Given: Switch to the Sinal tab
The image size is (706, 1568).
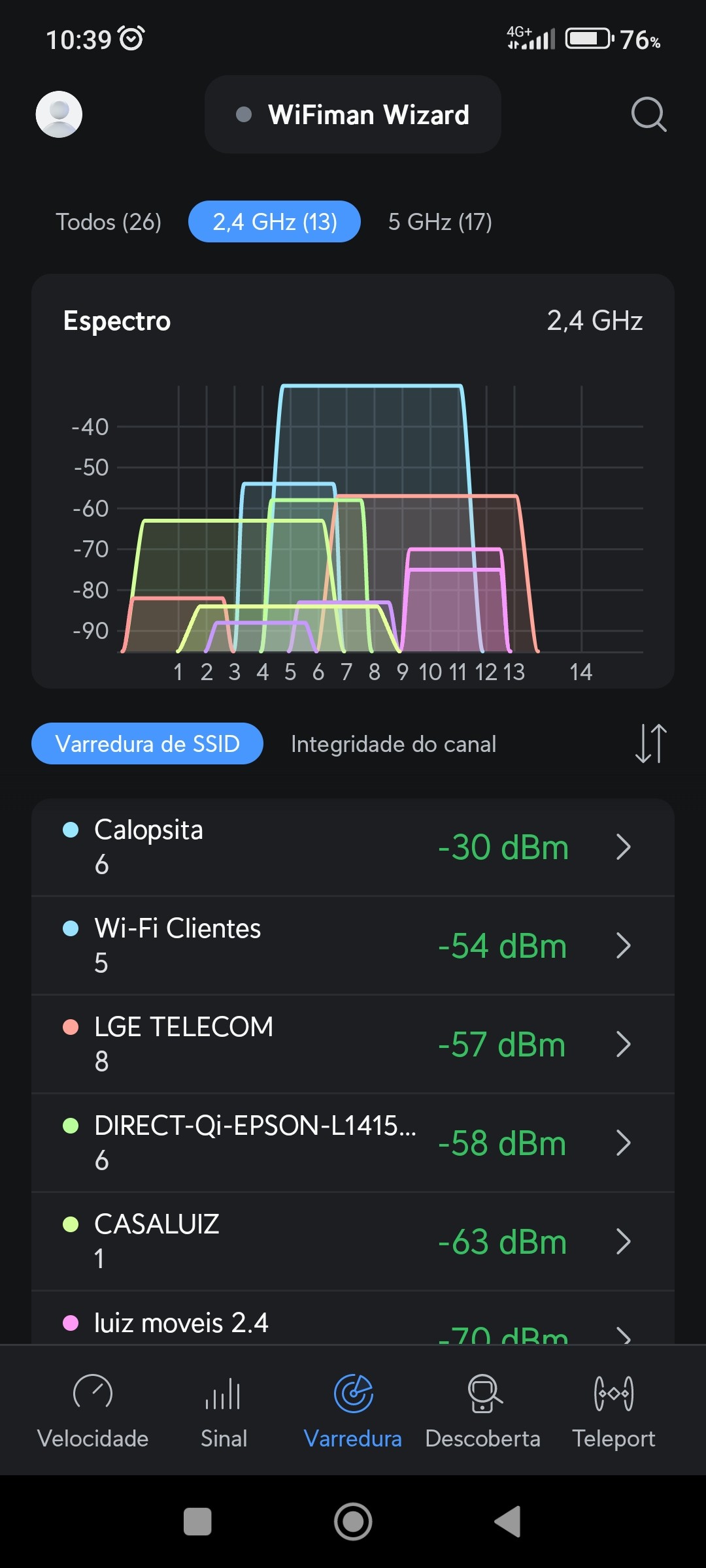Looking at the screenshot, I should [224, 1411].
